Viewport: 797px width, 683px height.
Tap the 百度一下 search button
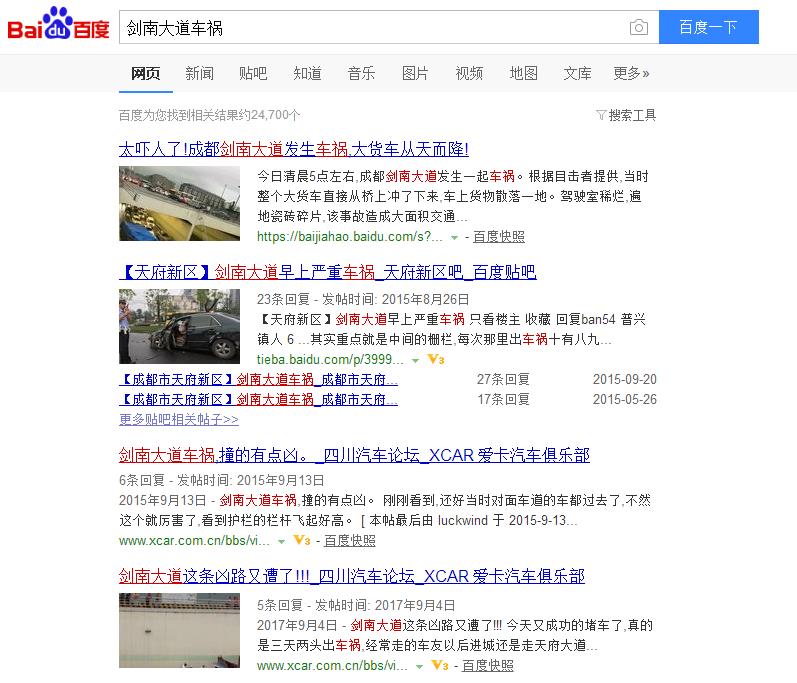click(708, 28)
